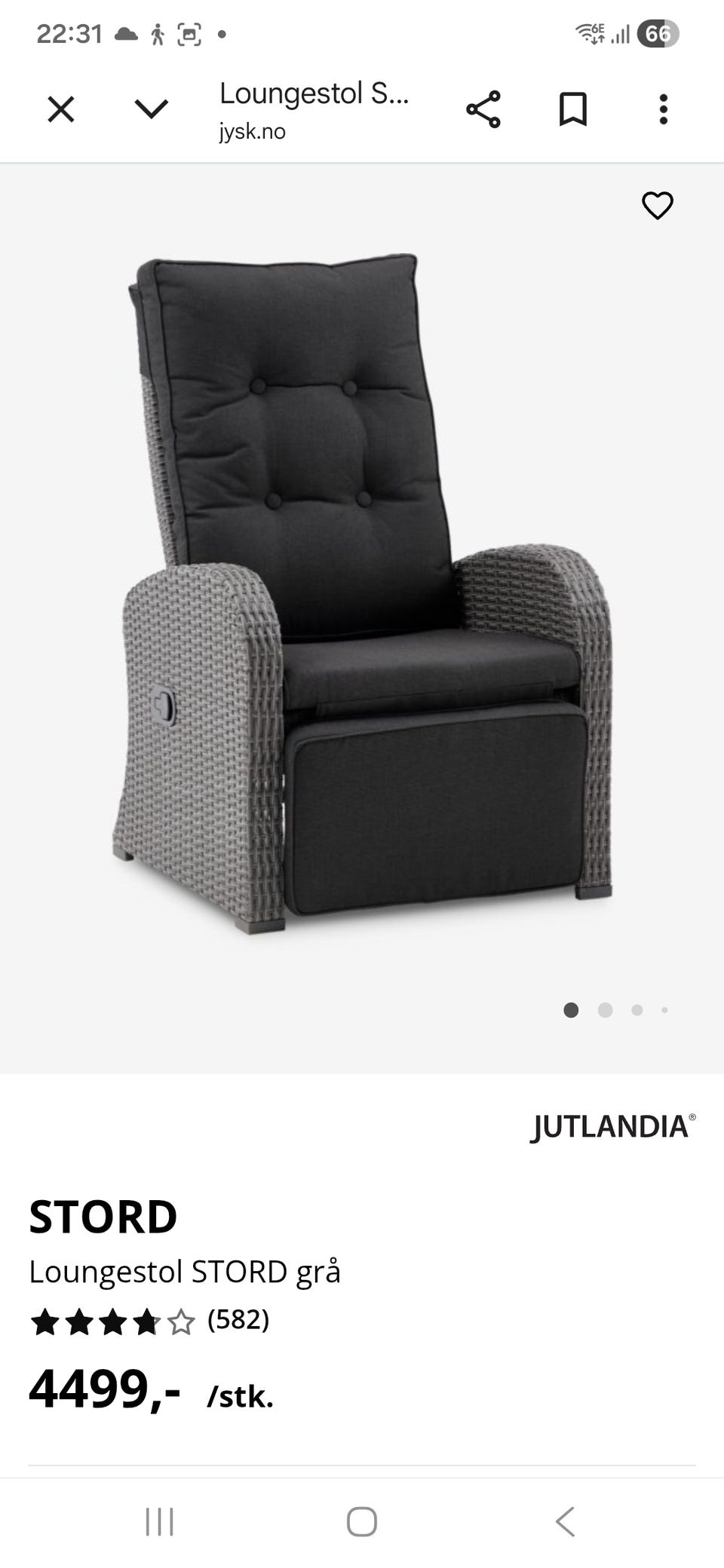Close the in-app browser tab
724x1568 pixels.
(61, 110)
